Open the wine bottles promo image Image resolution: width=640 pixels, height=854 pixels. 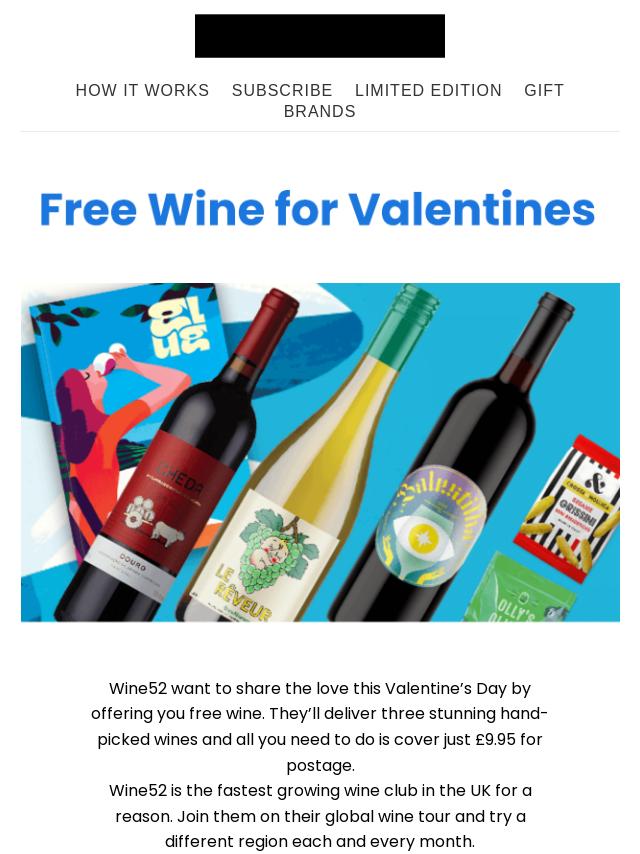click(320, 452)
